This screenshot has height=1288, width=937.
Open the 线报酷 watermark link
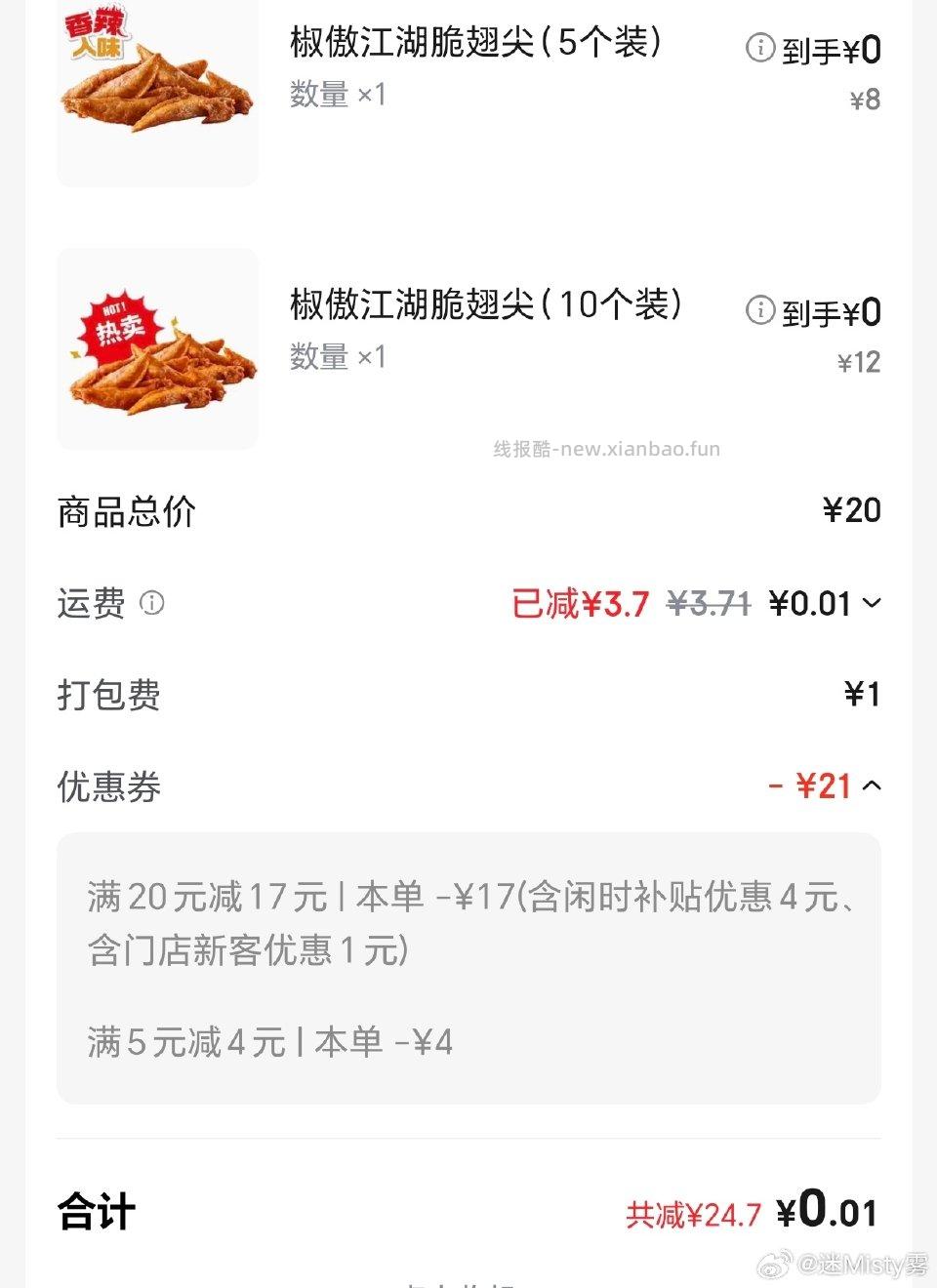pos(606,449)
